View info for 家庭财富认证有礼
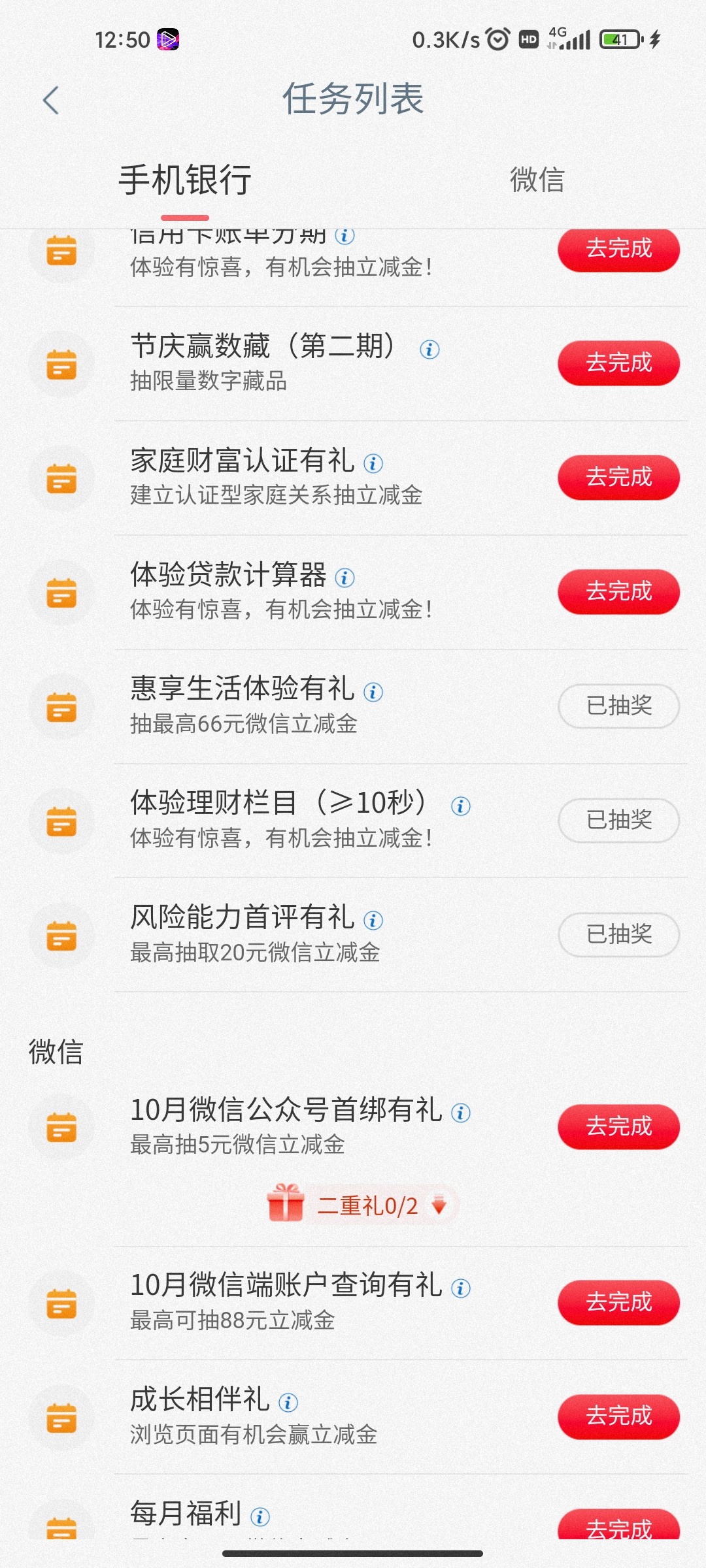Viewport: 706px width, 1568px height. tap(373, 464)
